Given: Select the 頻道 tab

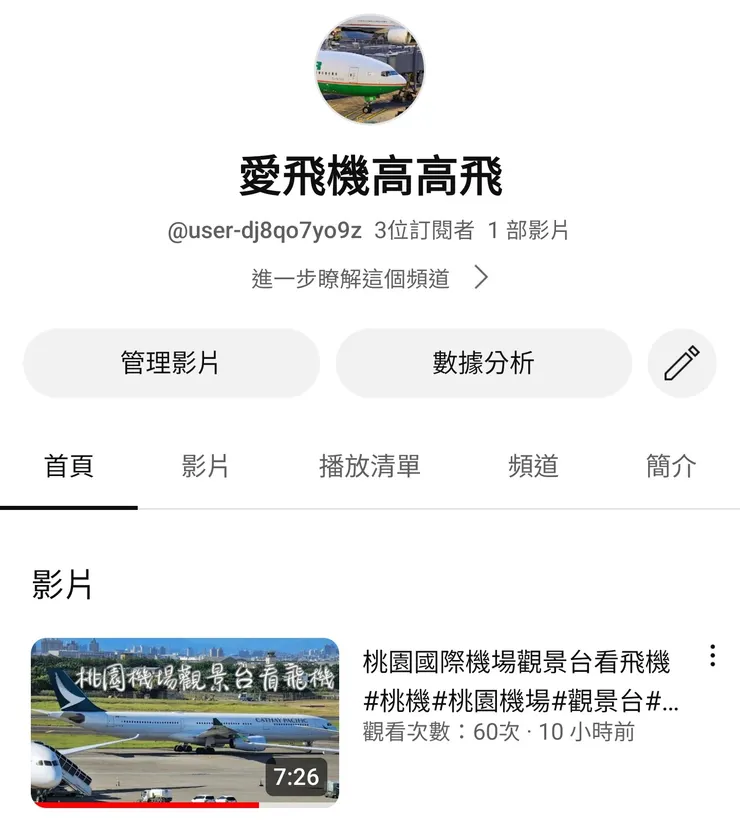Looking at the screenshot, I should tap(535, 466).
